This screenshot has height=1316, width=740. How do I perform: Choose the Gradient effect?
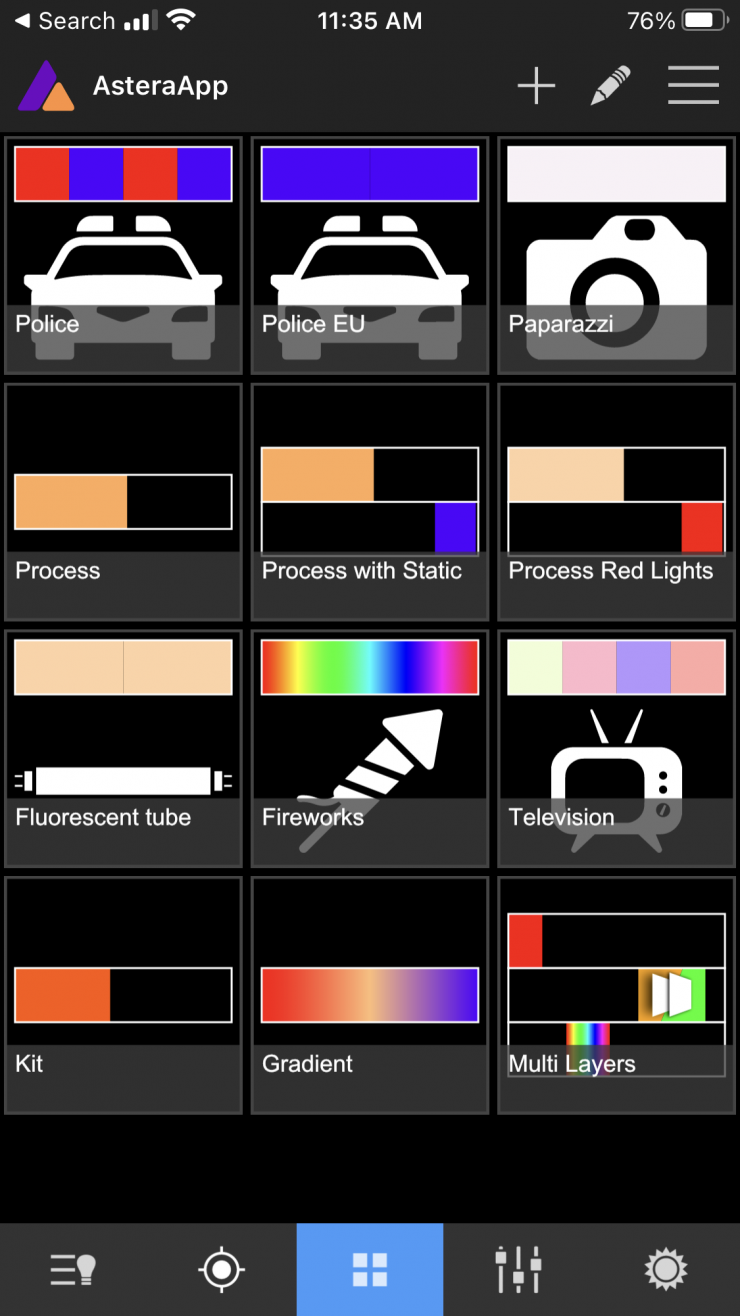[370, 995]
